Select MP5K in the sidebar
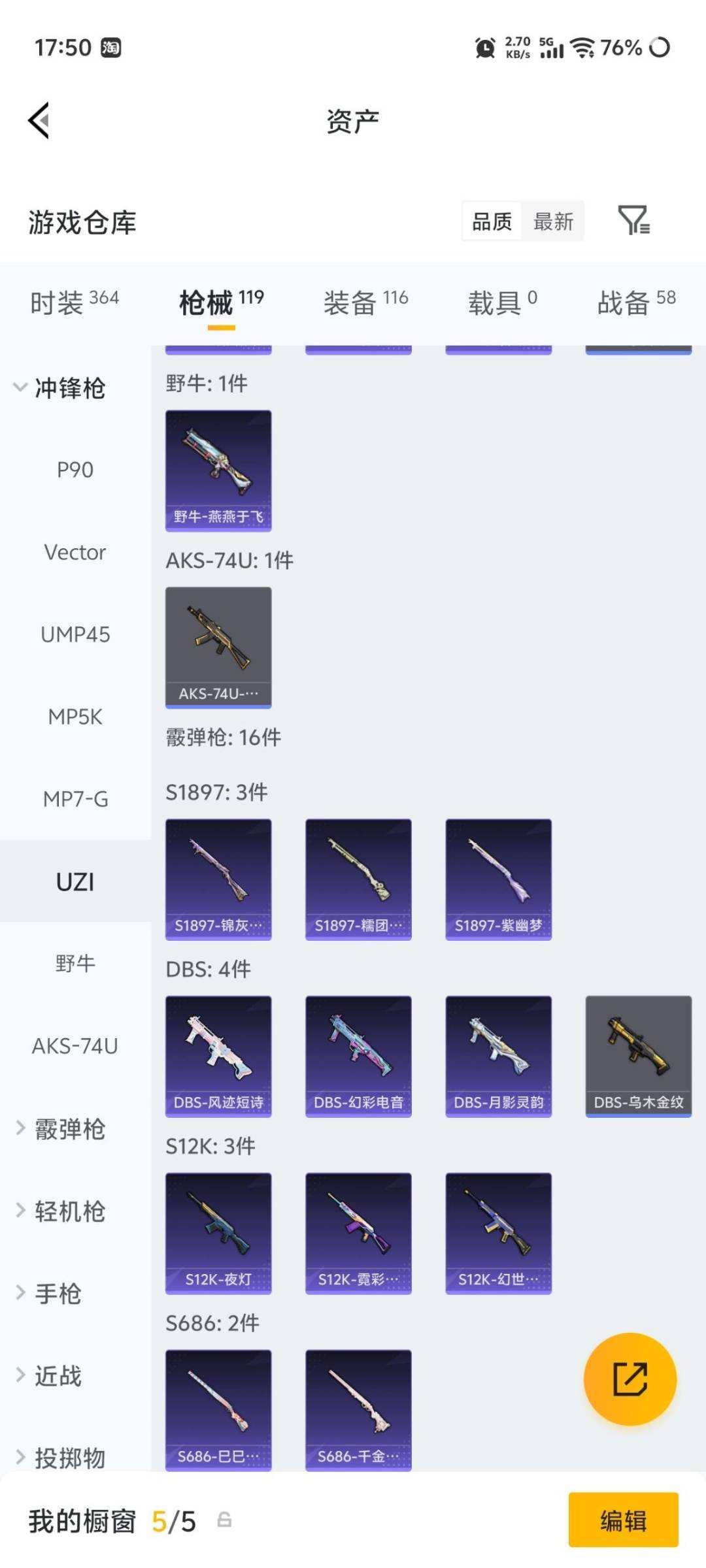This screenshot has height=1568, width=706. (75, 717)
